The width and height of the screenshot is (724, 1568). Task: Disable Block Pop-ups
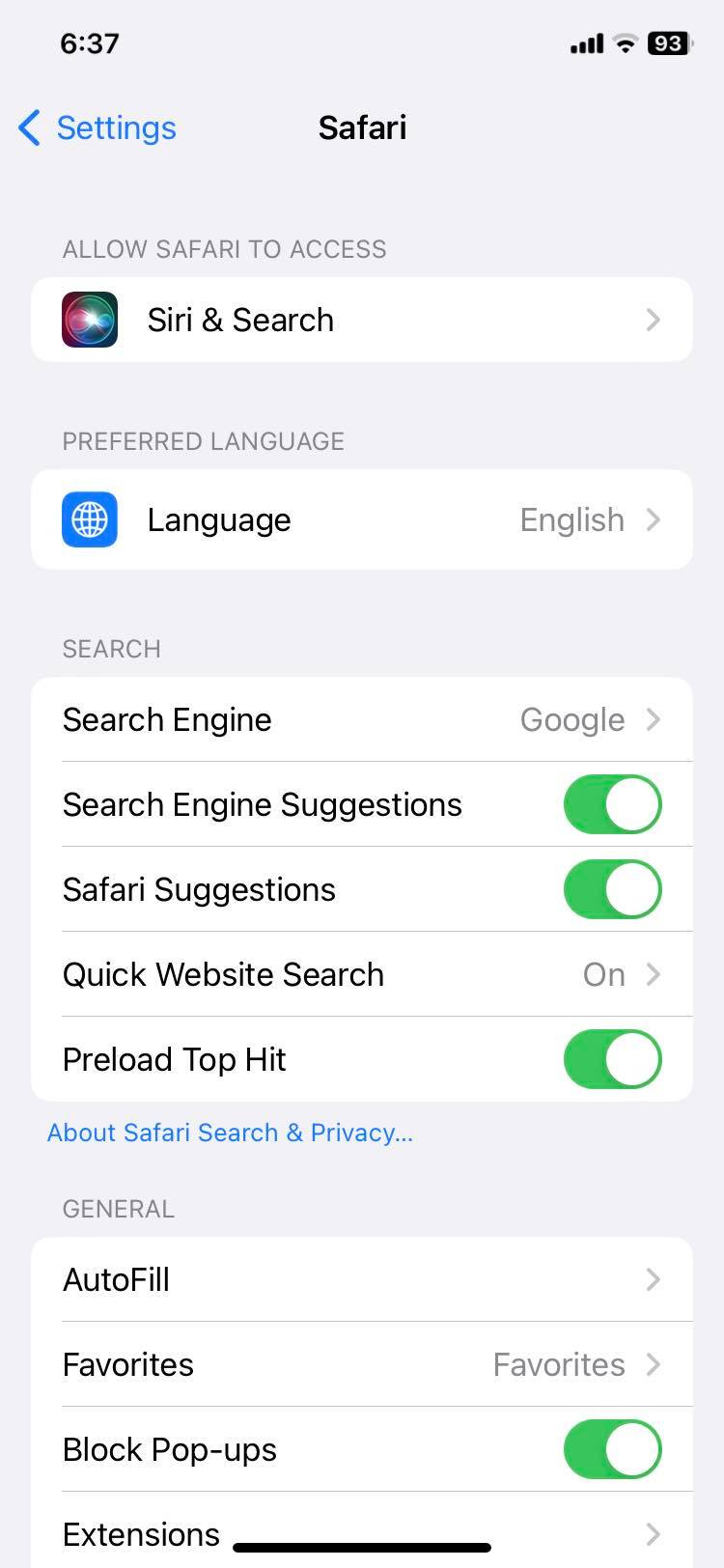point(613,1449)
